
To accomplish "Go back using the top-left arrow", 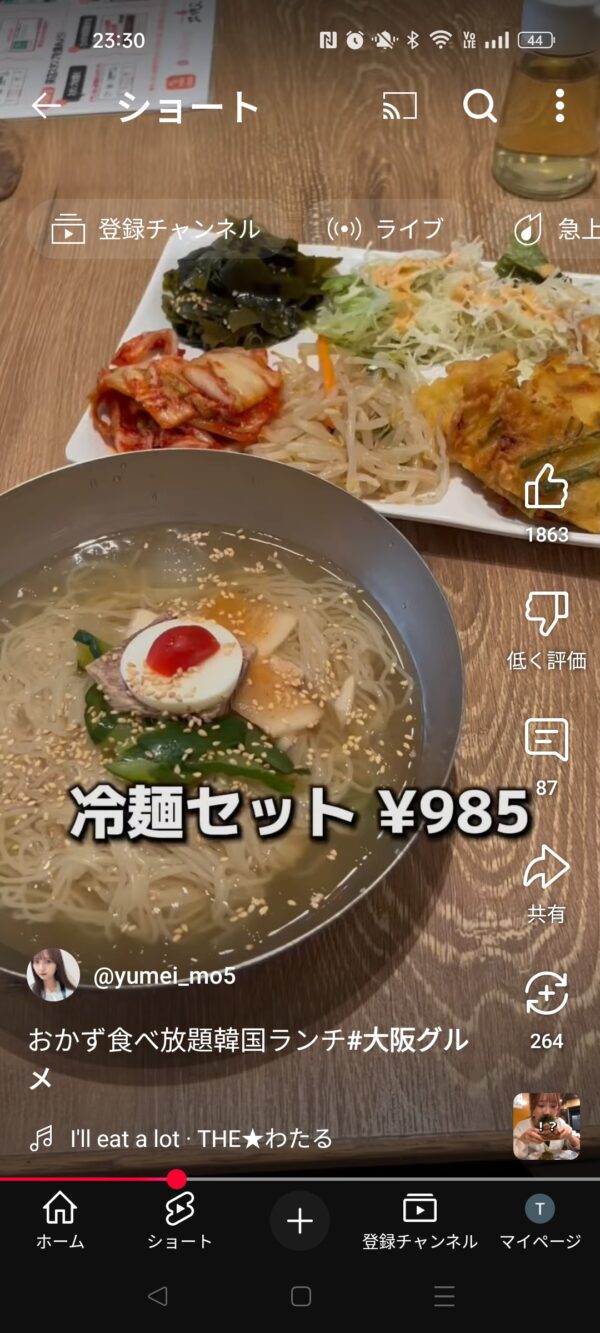I will coord(46,105).
